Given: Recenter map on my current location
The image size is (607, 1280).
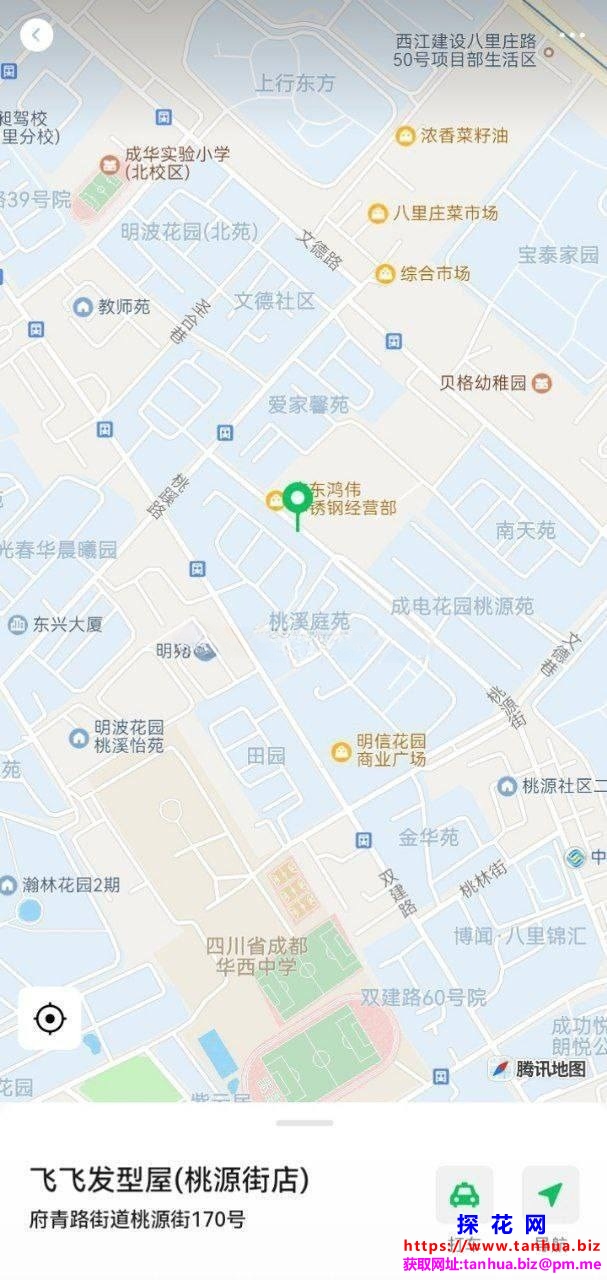Looking at the screenshot, I should coord(49,1019).
